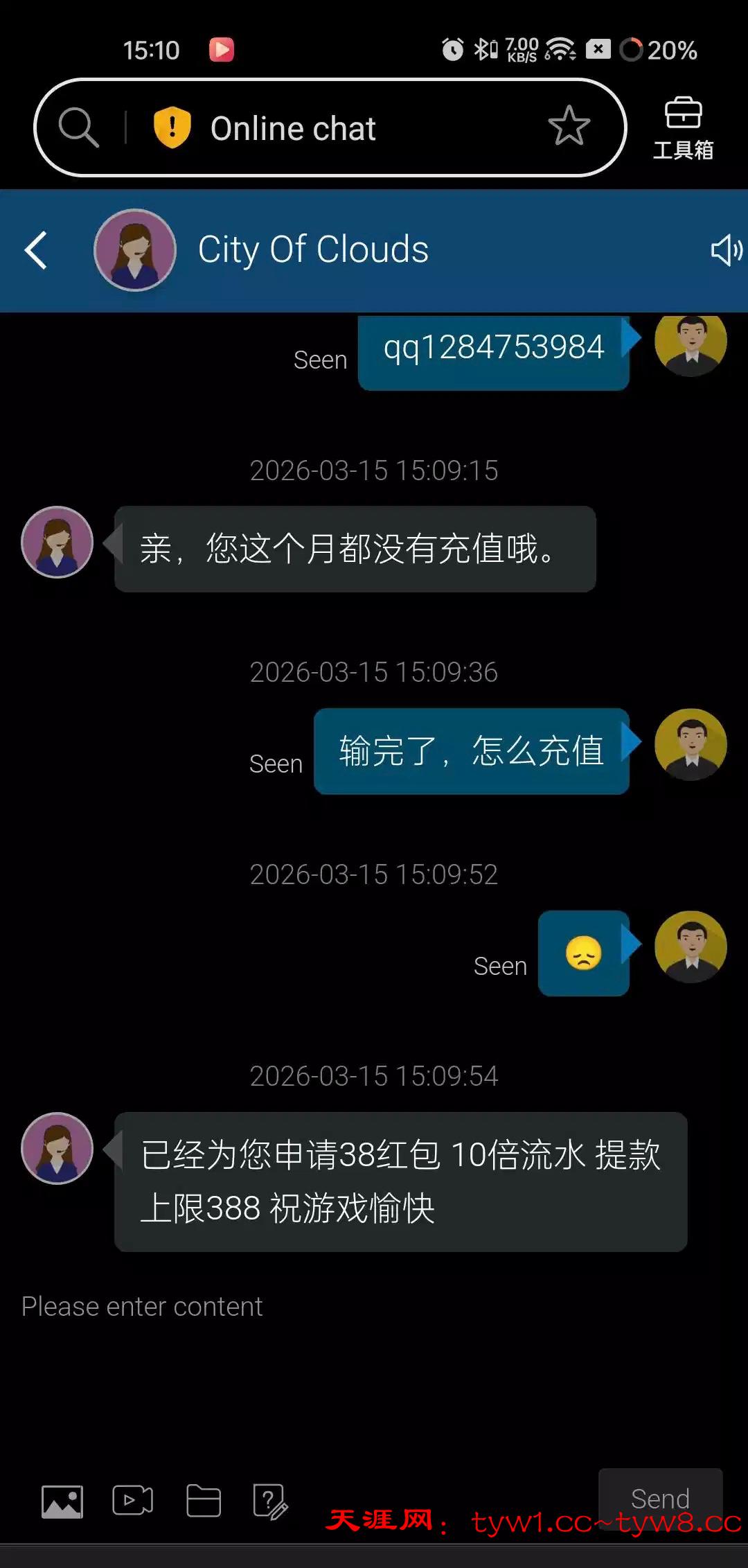The image size is (748, 1568).
Task: Open the question form icon
Action: 270,1501
